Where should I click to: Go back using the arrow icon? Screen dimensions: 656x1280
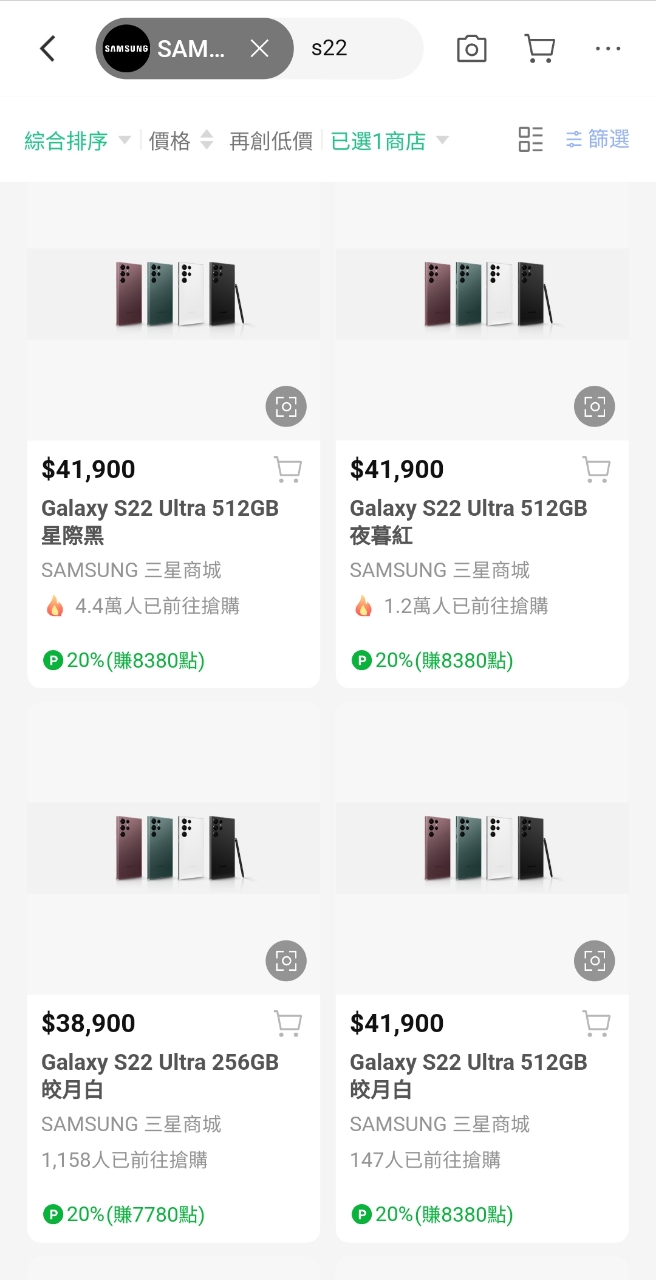47,48
